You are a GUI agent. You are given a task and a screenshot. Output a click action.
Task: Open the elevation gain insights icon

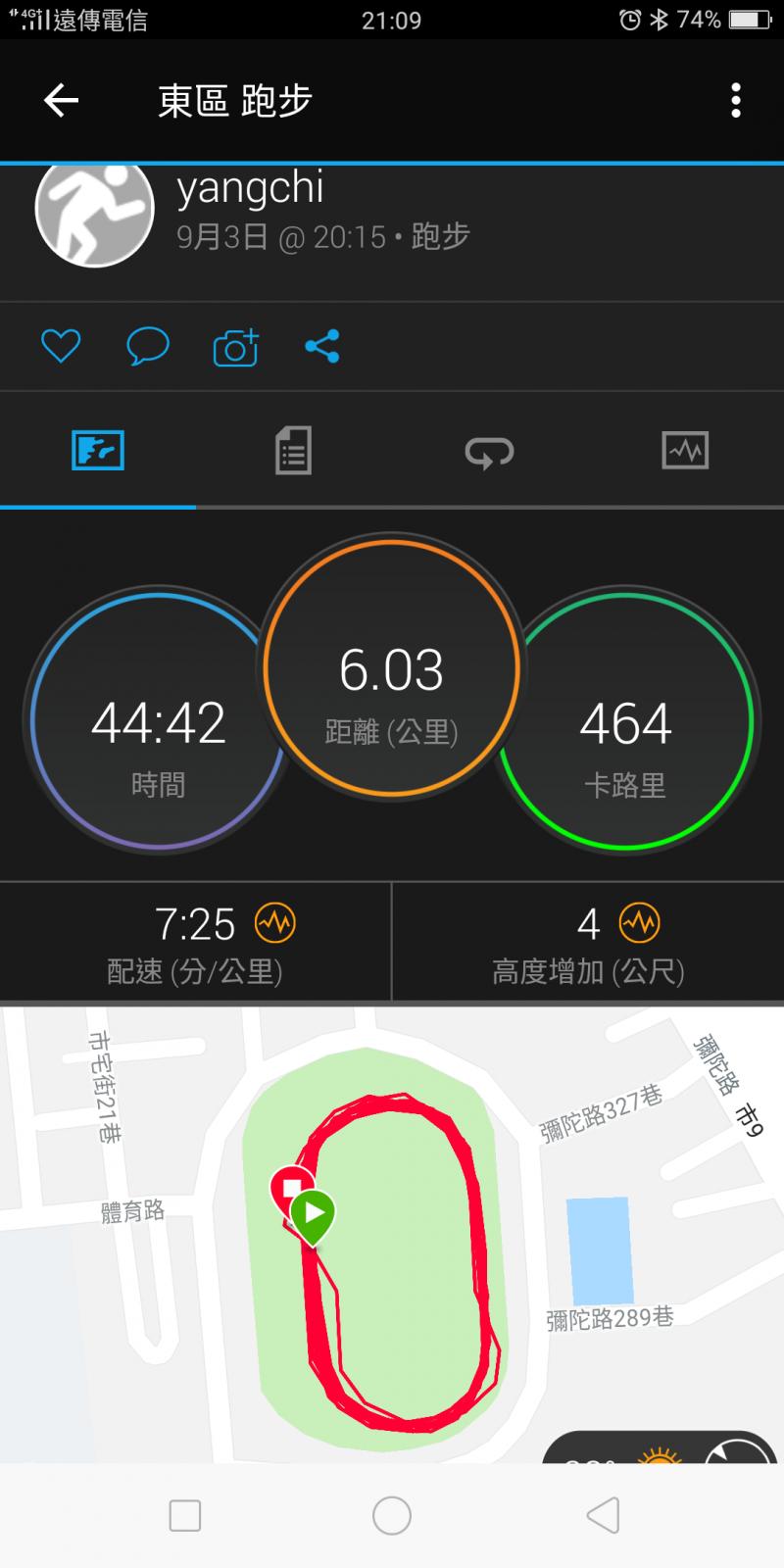639,922
